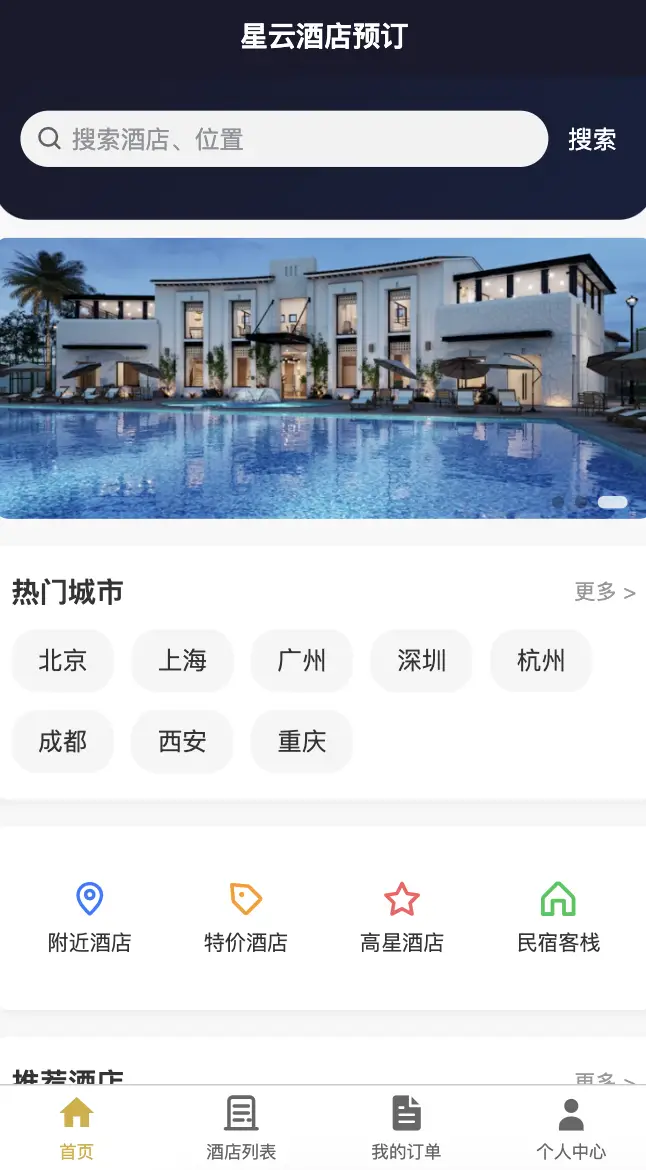Viewport: 646px width, 1170px height.
Task: Open more popular cities (热门城市 更多)
Action: point(604,592)
